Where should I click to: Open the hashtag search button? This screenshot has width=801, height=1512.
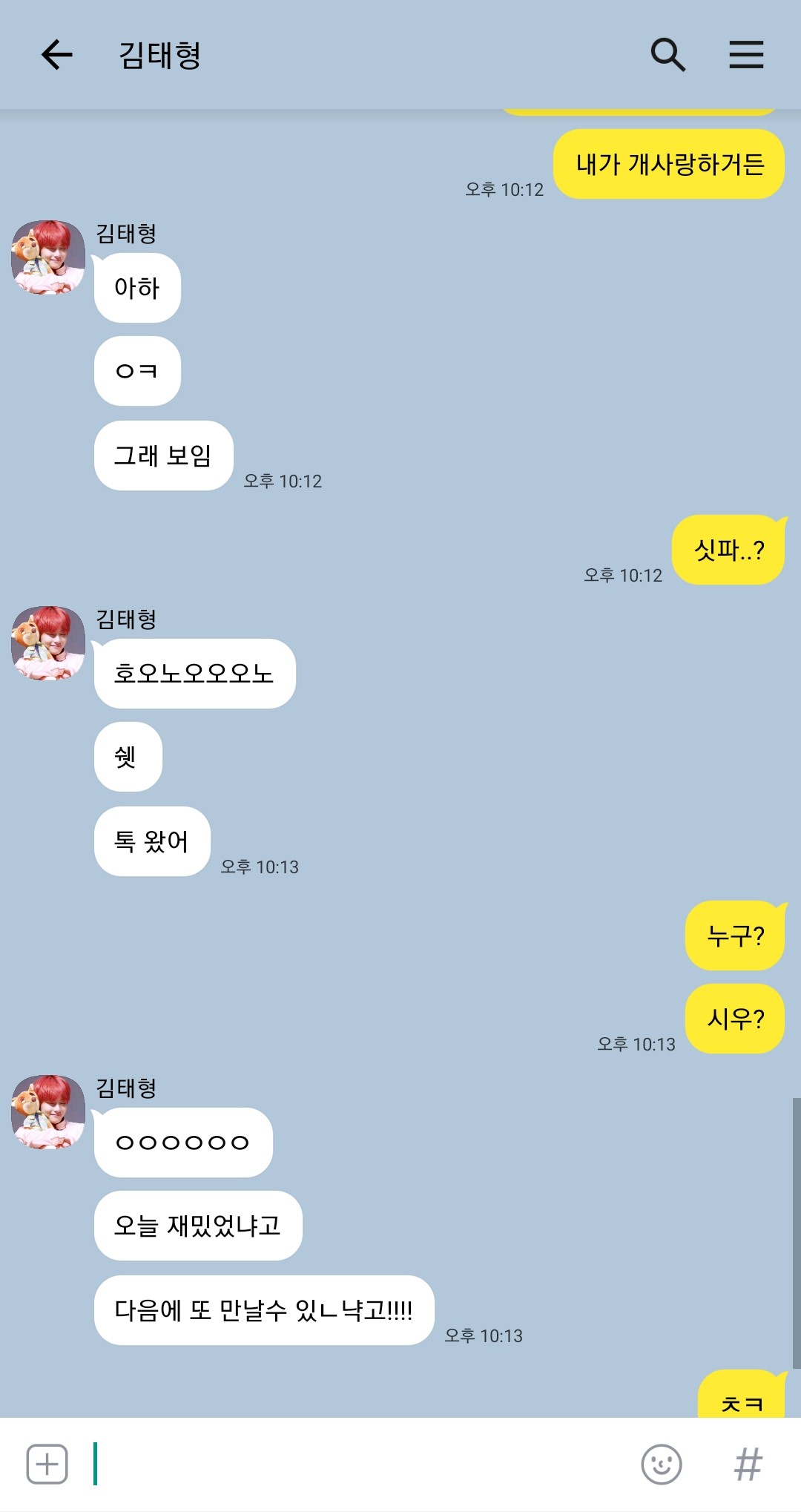pyautogui.click(x=748, y=1464)
